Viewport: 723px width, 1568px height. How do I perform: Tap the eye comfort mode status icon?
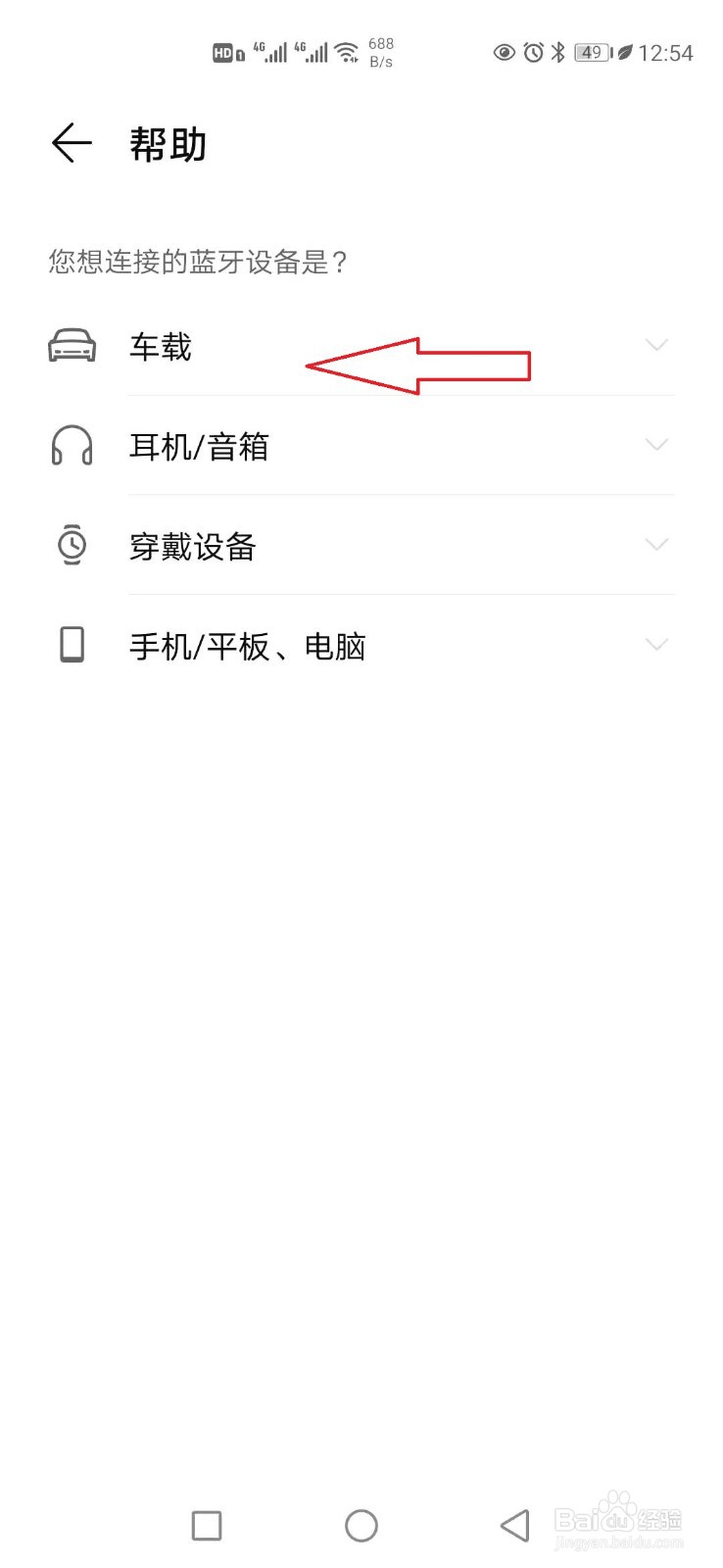click(503, 53)
